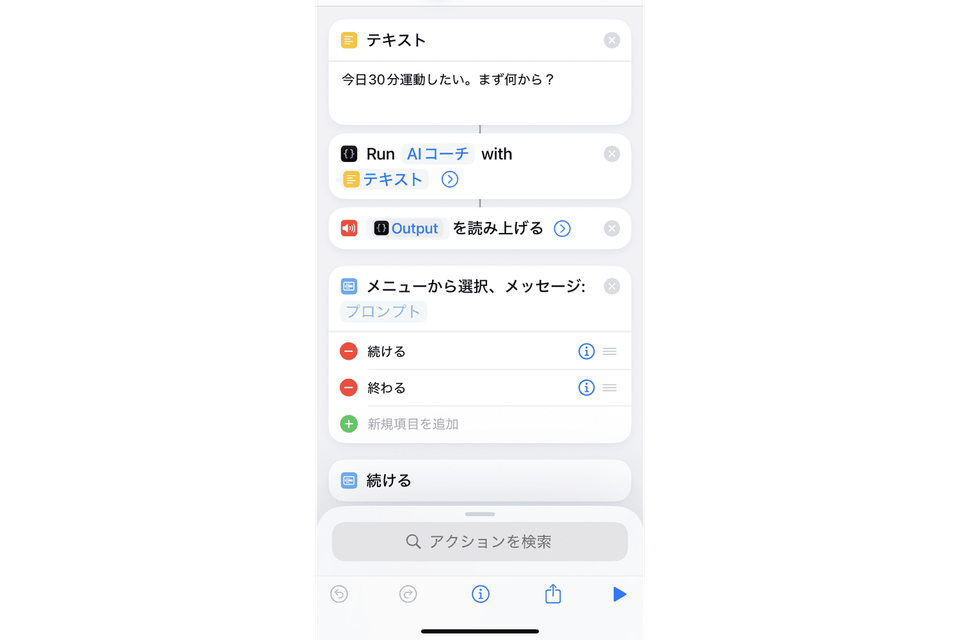The width and height of the screenshot is (960, 640).
Task: Remove the 続ける menu item
Action: [348, 352]
